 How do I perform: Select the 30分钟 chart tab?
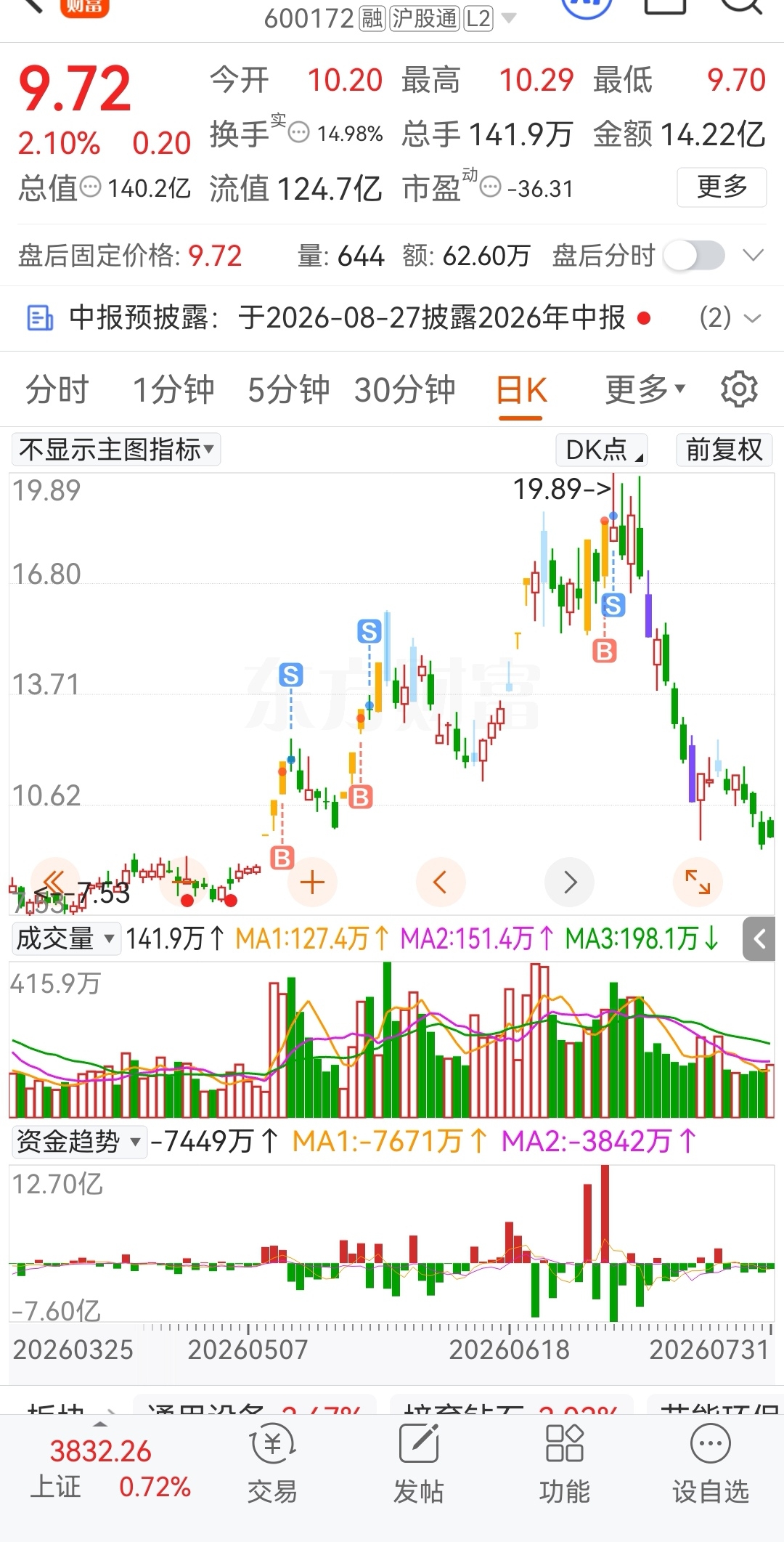click(x=405, y=390)
